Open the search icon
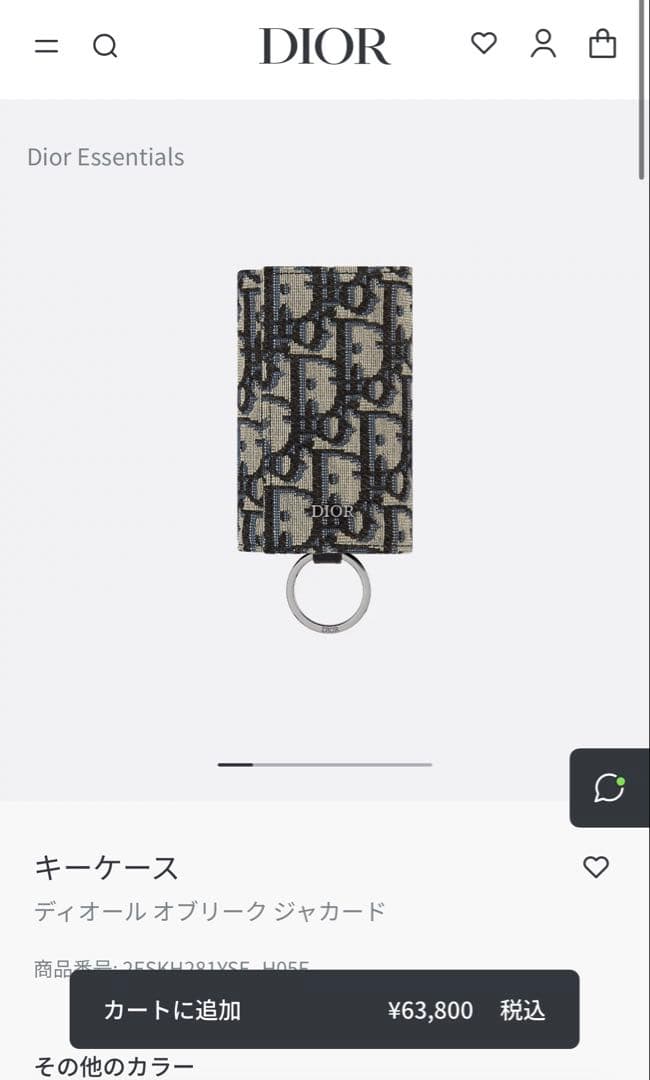This screenshot has width=650, height=1080. (x=105, y=46)
